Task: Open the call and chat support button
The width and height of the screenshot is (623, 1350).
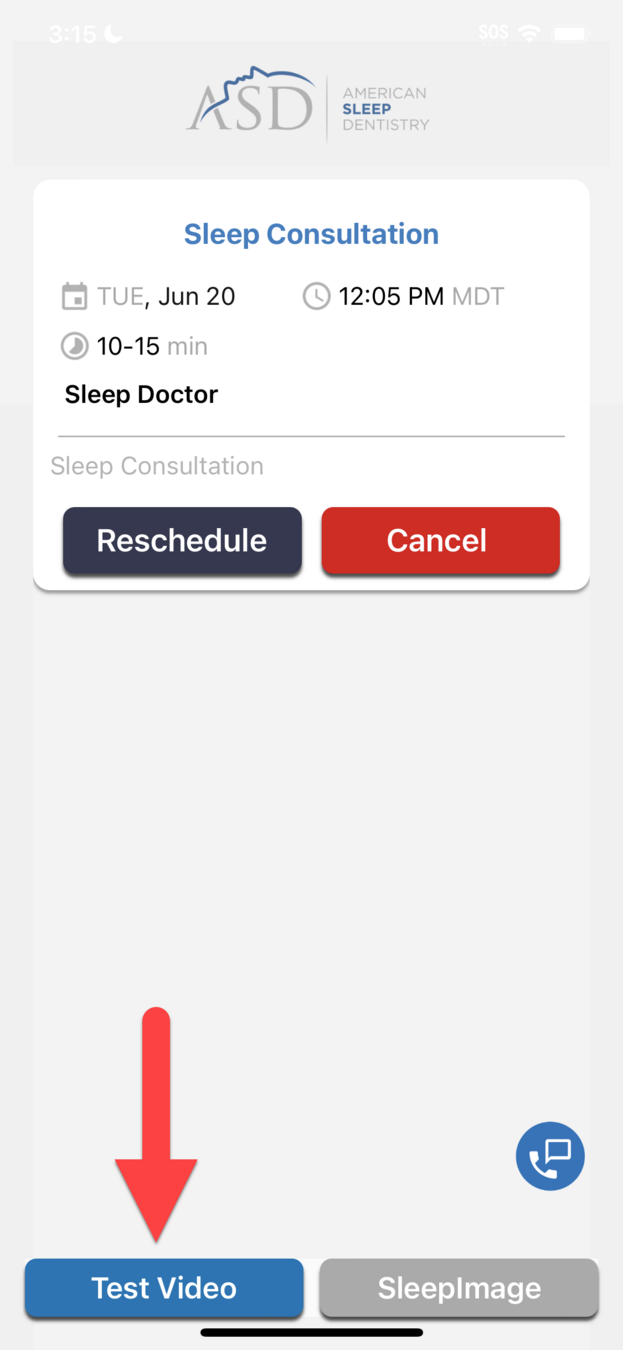Action: [550, 1156]
